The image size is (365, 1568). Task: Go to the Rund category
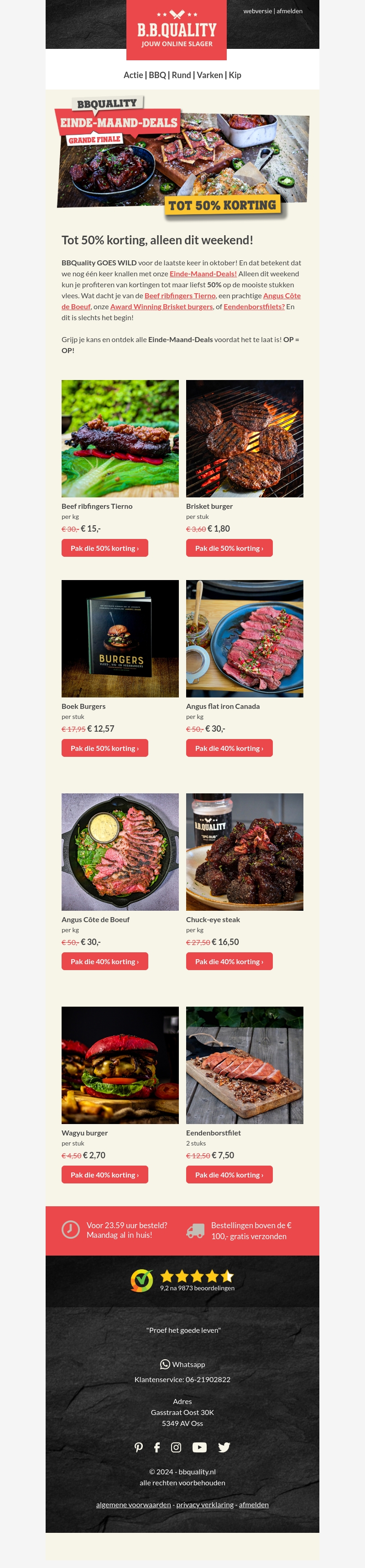[x=181, y=75]
